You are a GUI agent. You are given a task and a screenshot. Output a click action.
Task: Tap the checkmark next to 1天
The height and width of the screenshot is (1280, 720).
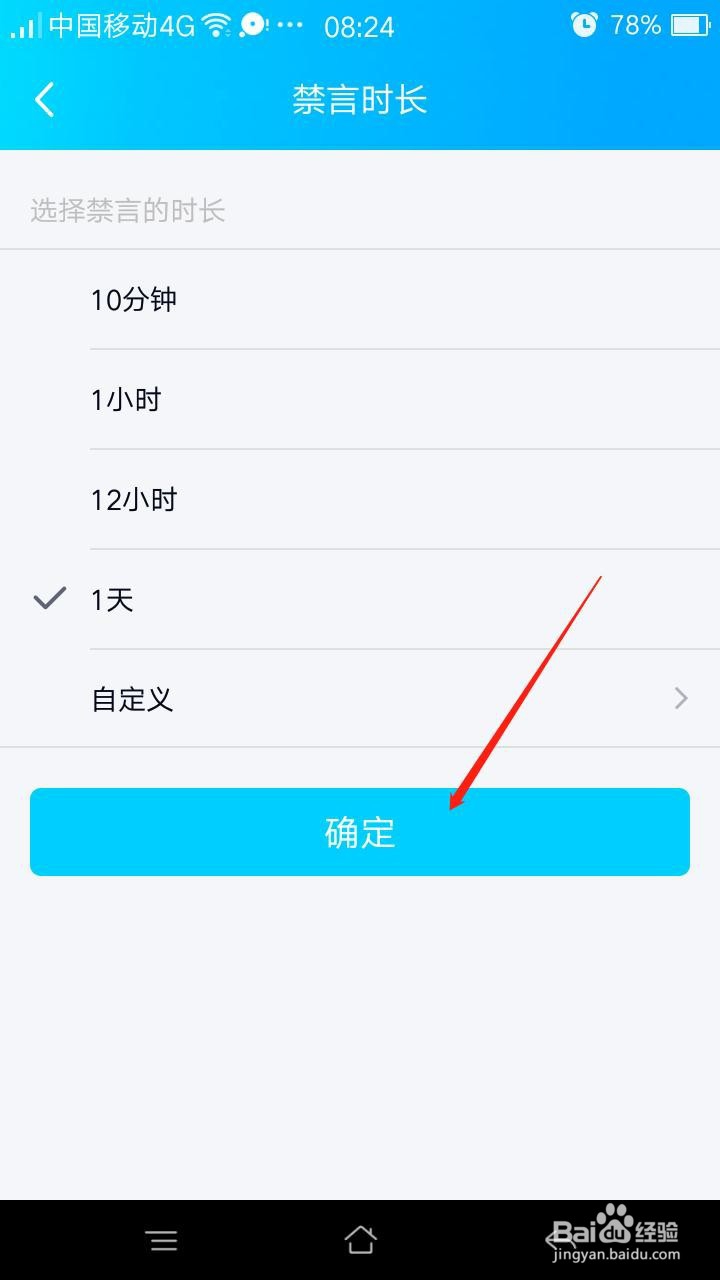point(48,598)
